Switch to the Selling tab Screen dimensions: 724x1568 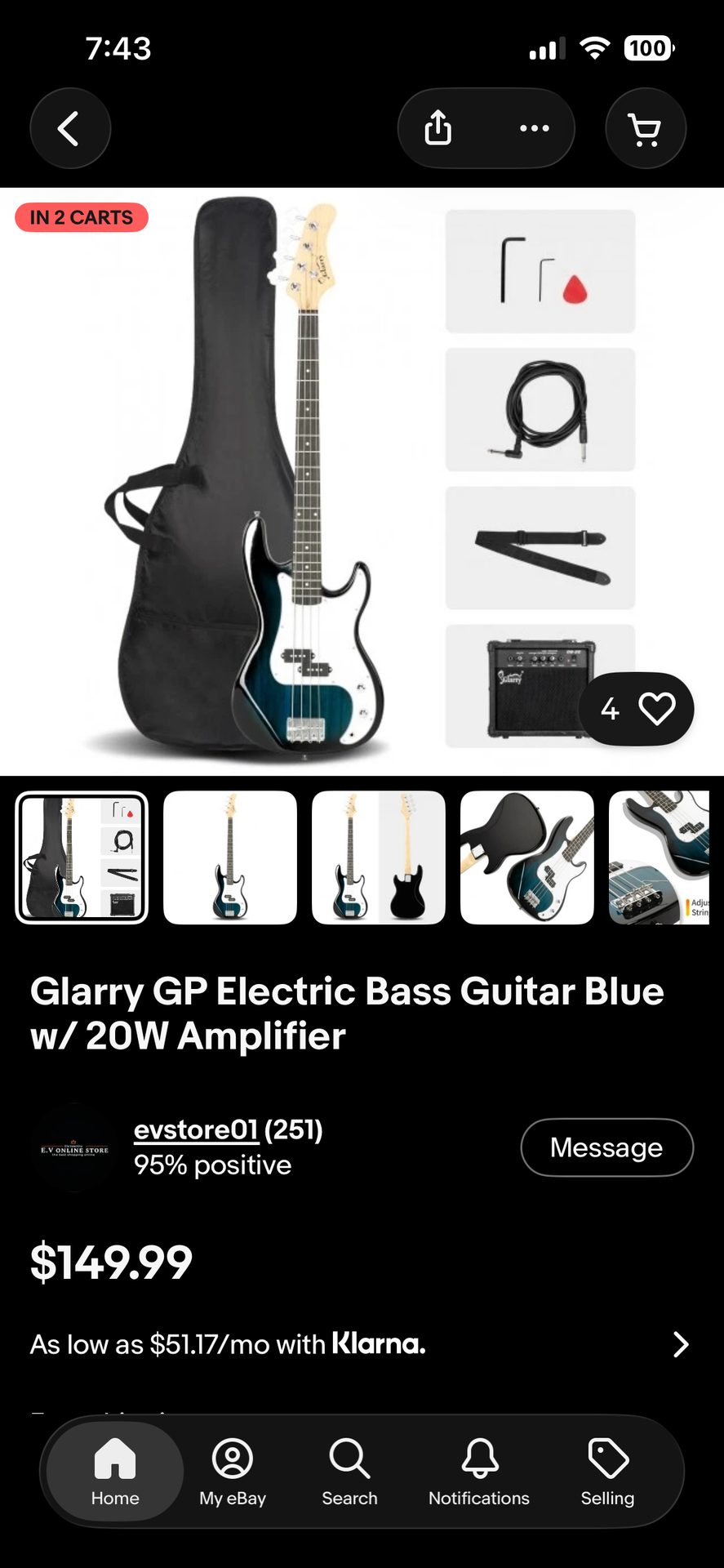[x=607, y=1472]
